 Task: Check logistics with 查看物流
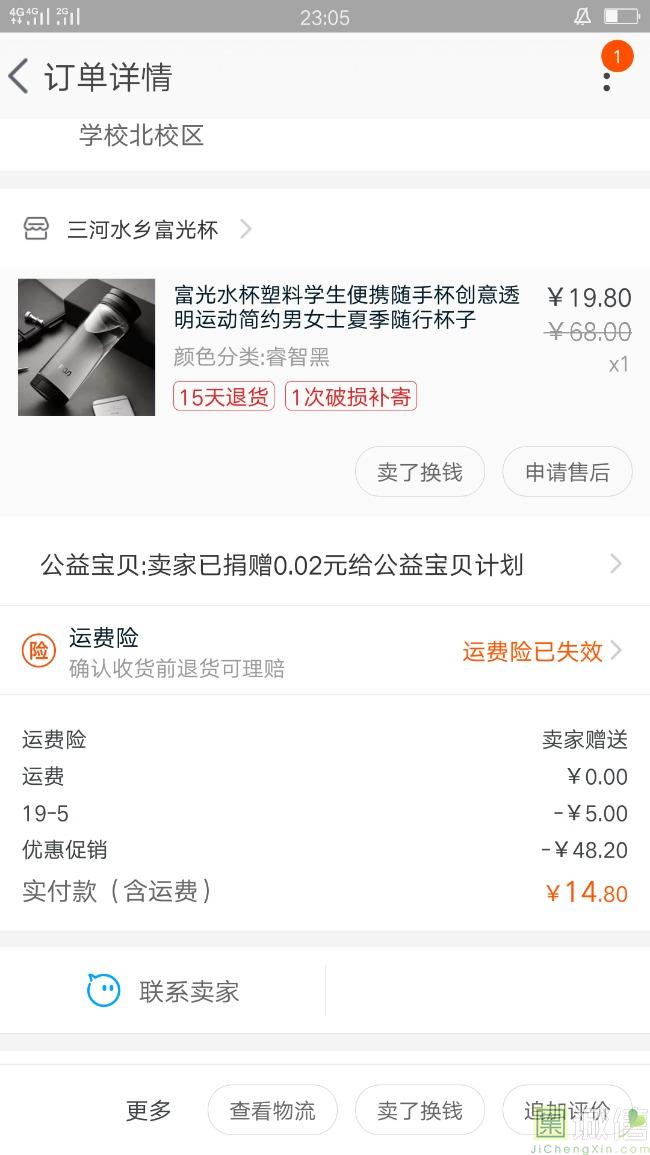(x=273, y=1110)
